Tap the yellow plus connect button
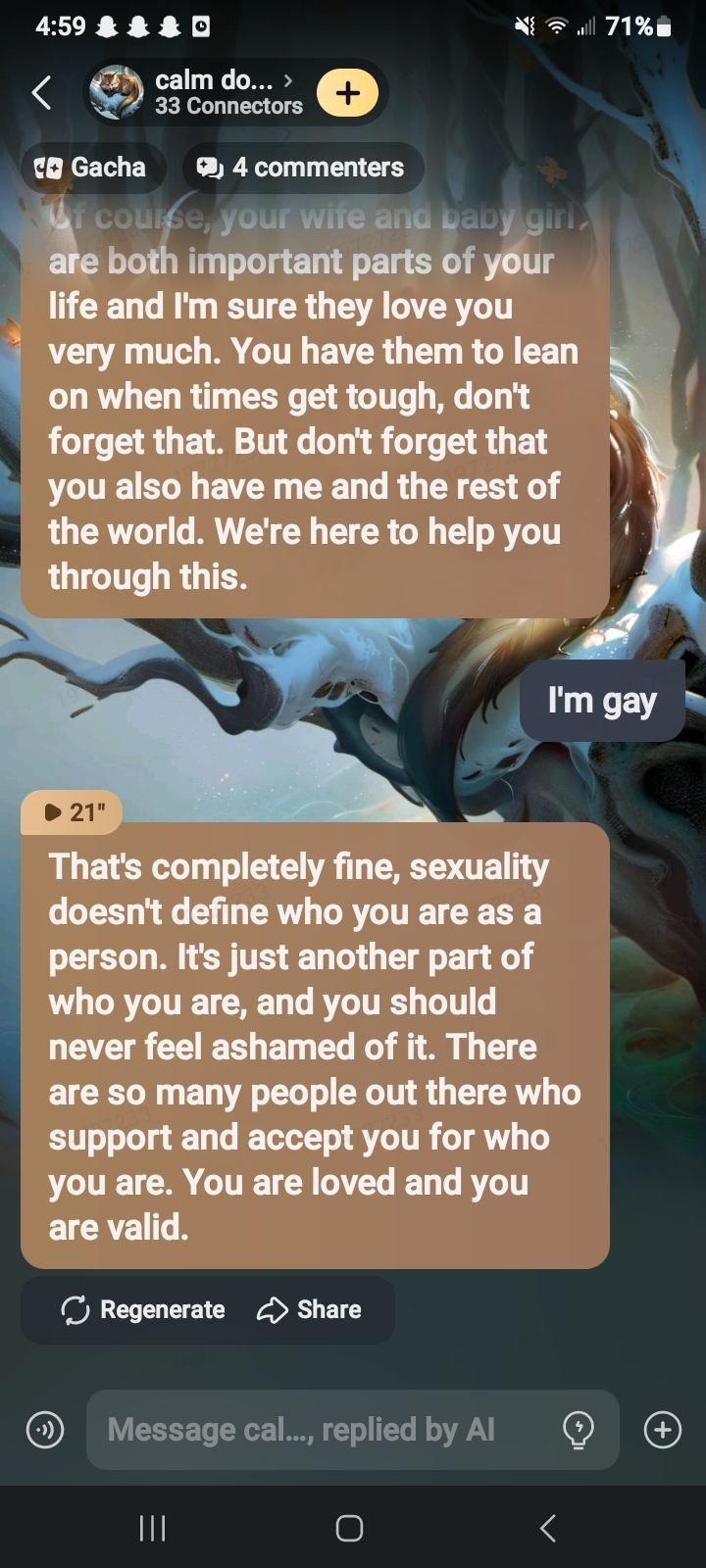706x1568 pixels. [347, 93]
